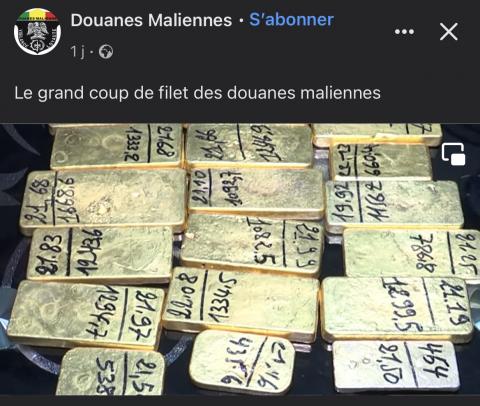Close the post with the X
The width and height of the screenshot is (480, 406).
pos(449,32)
